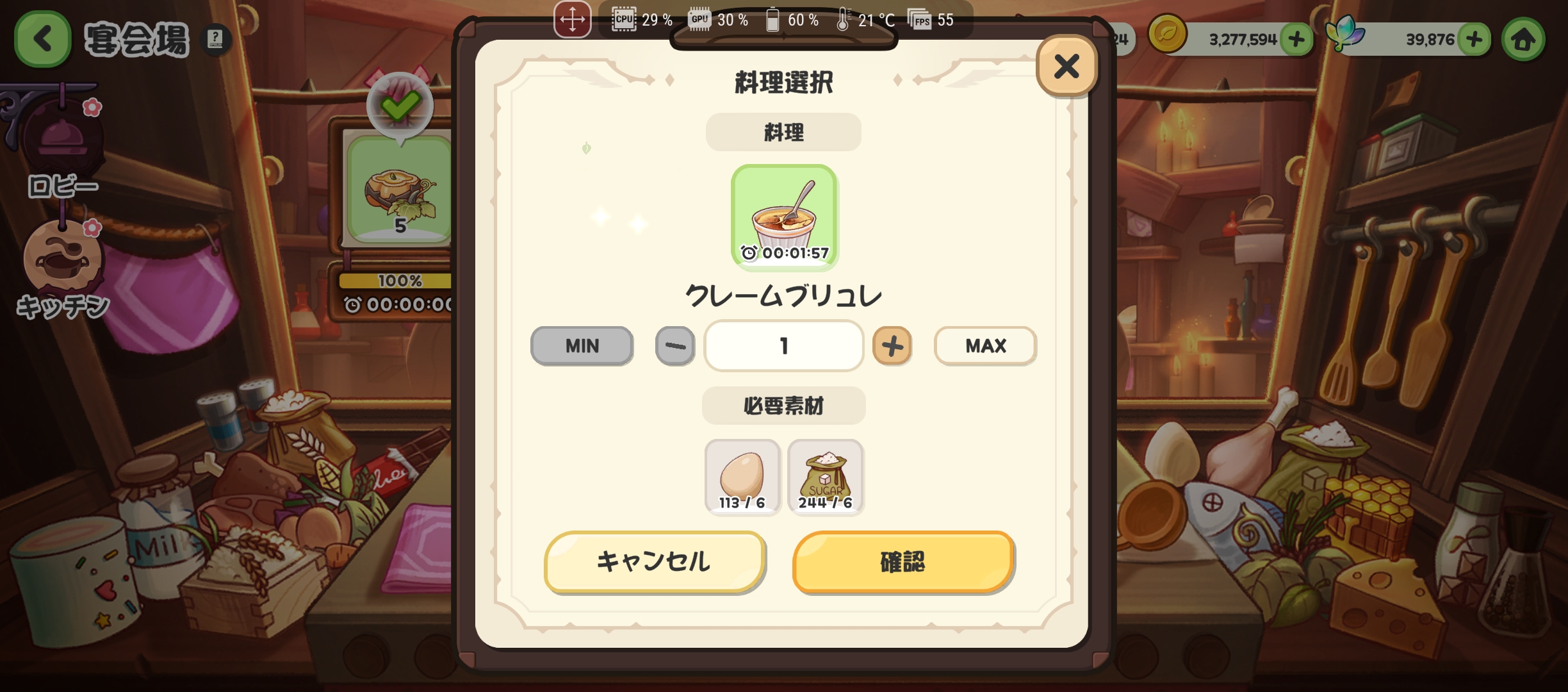Open the 宴会場 help question mark

[216, 39]
